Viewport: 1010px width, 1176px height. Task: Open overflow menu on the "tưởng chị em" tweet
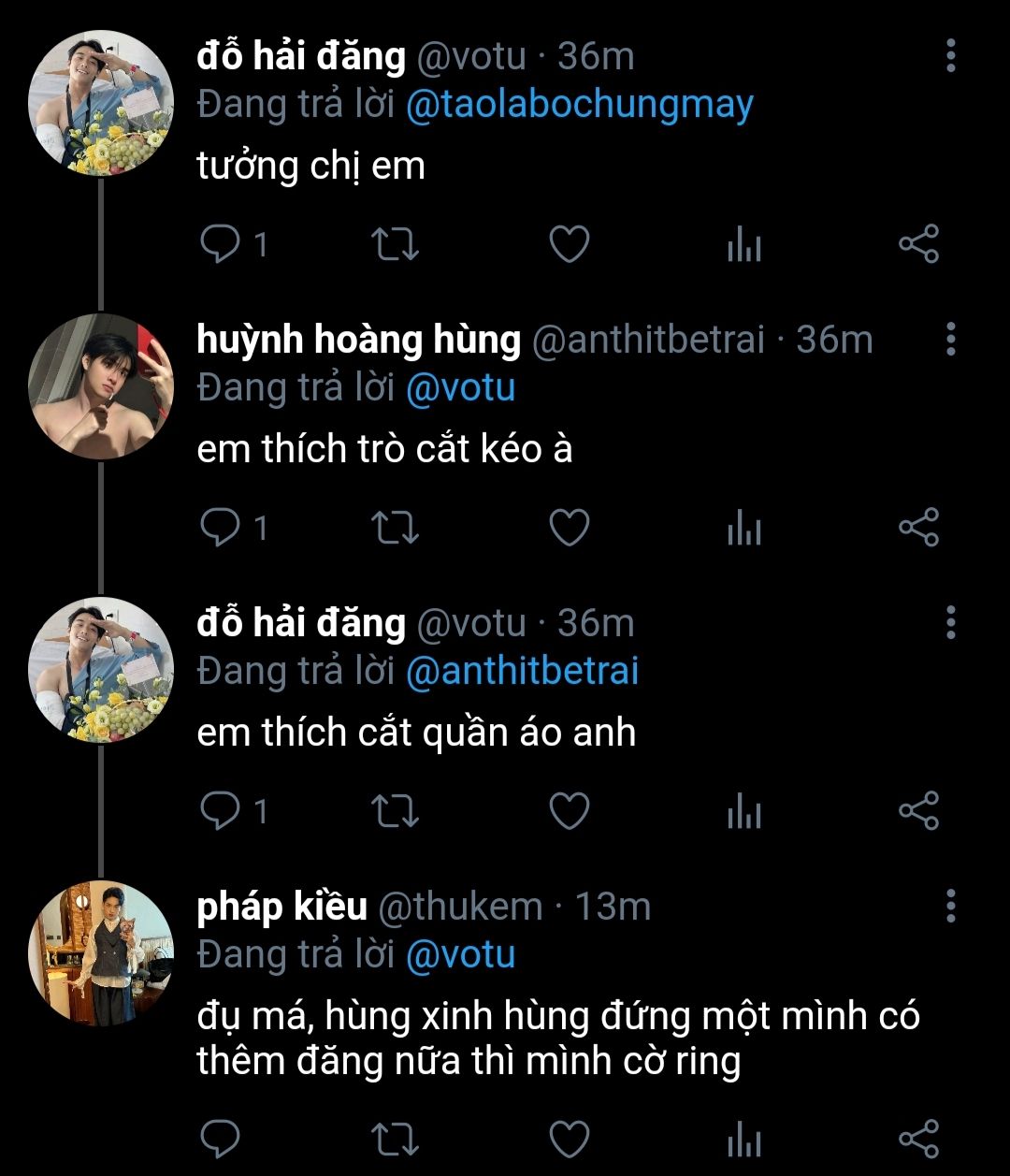coord(950,56)
